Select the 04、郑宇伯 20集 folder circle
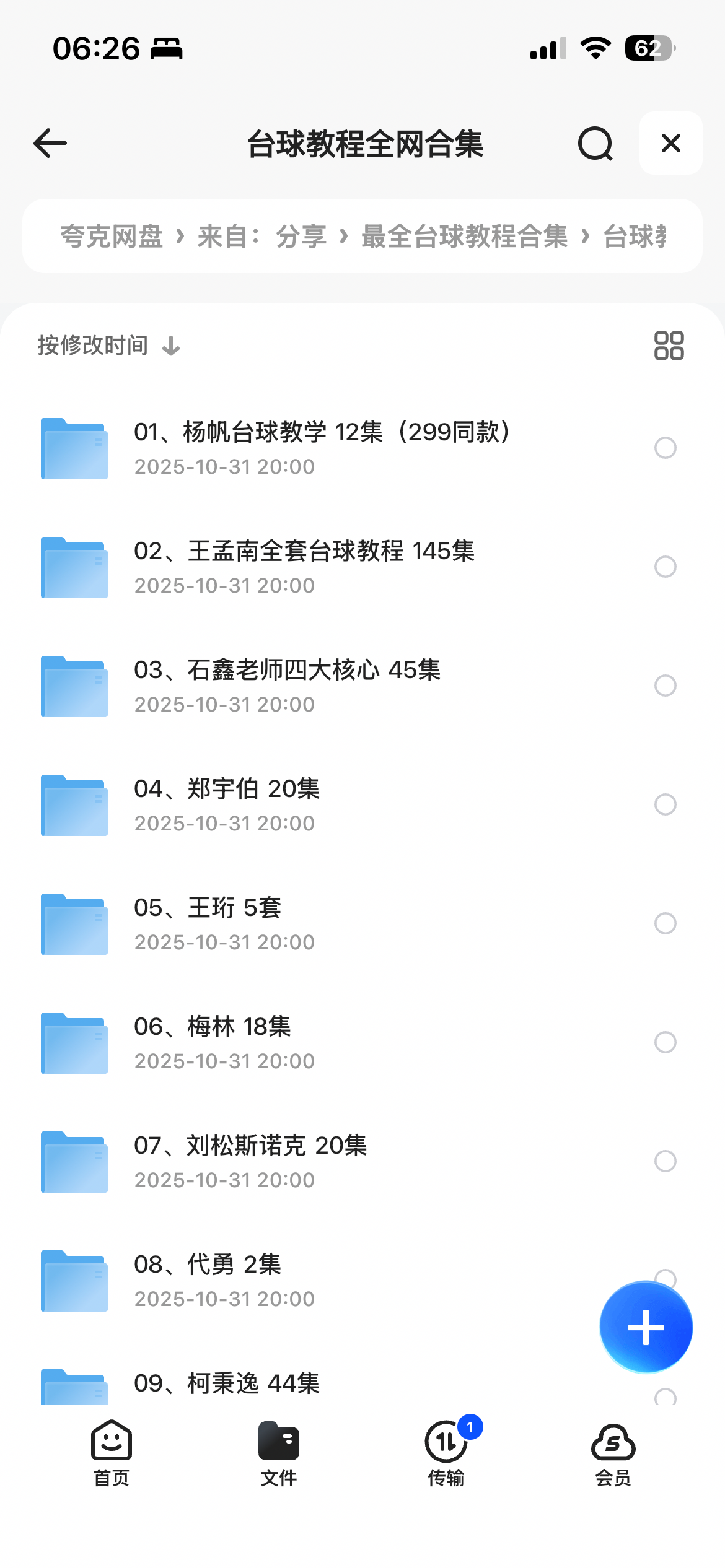The width and height of the screenshot is (725, 1568). pyautogui.click(x=665, y=804)
